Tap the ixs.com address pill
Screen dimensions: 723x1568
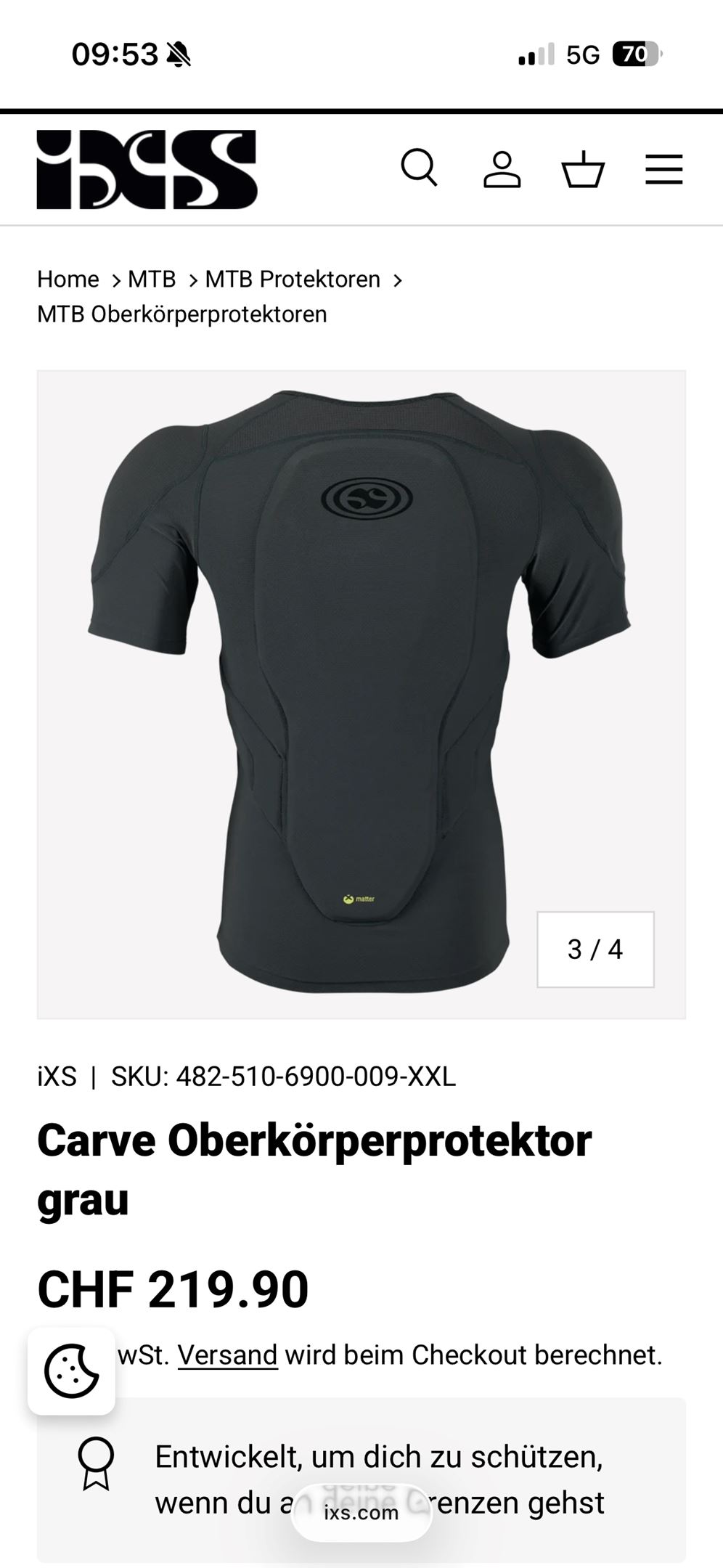[361, 1513]
